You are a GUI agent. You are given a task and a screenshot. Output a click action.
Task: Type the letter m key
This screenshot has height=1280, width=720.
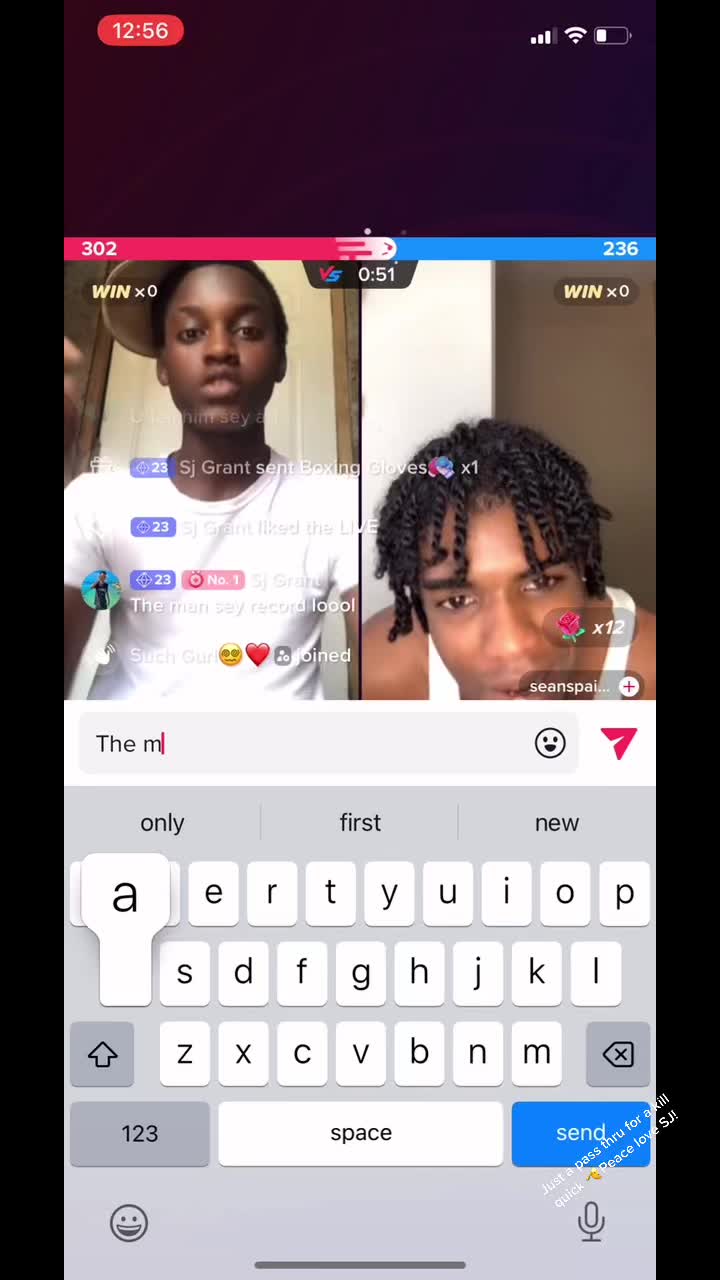coord(537,1054)
